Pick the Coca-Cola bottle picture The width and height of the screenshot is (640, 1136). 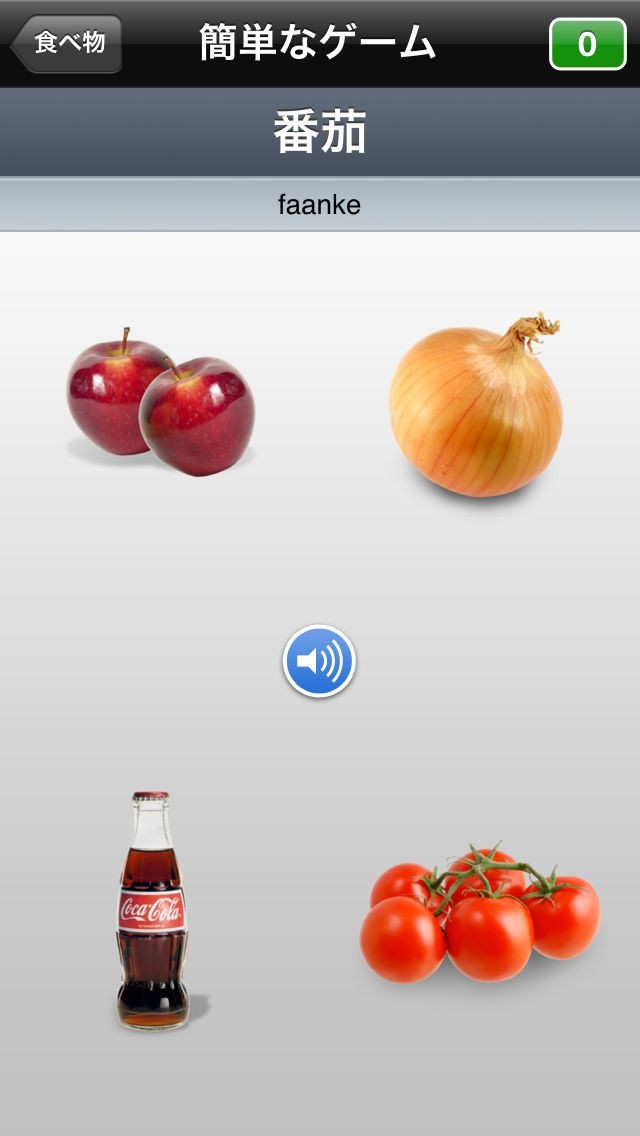[x=152, y=910]
